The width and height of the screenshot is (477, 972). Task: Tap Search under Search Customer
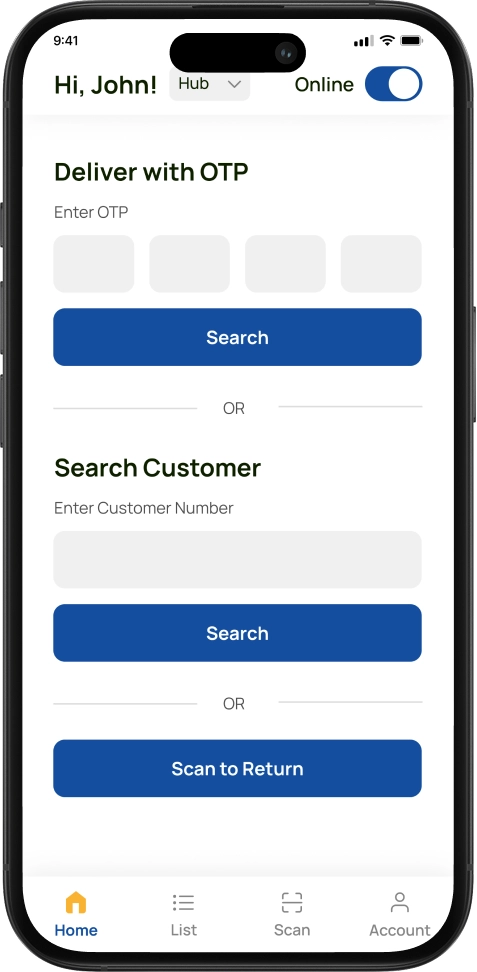(x=238, y=633)
